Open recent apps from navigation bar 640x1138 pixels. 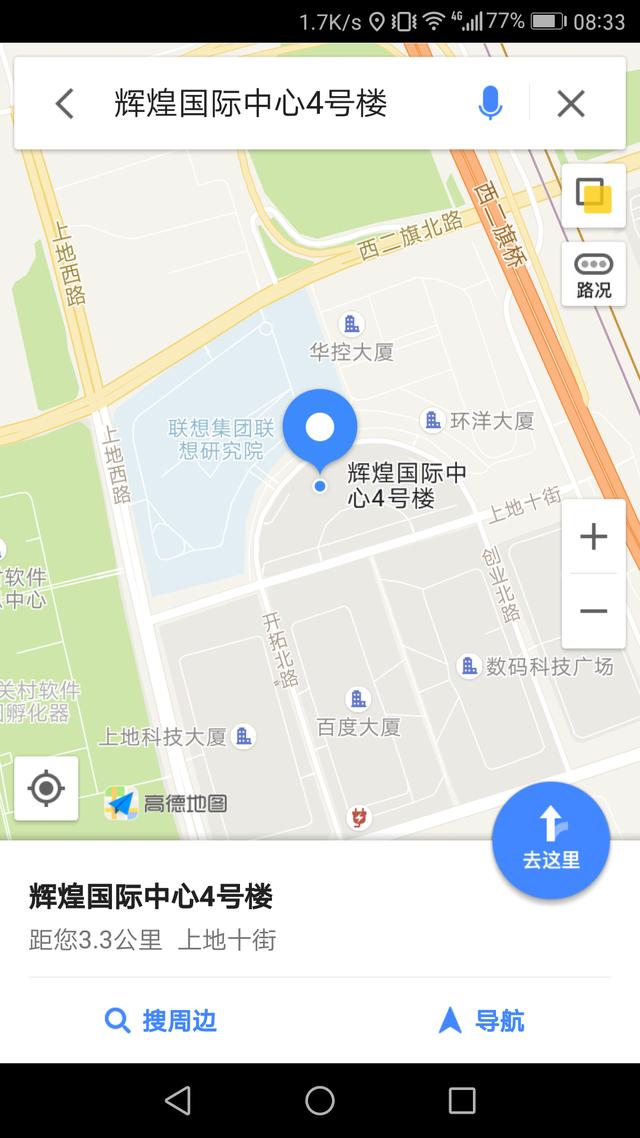point(461,1100)
